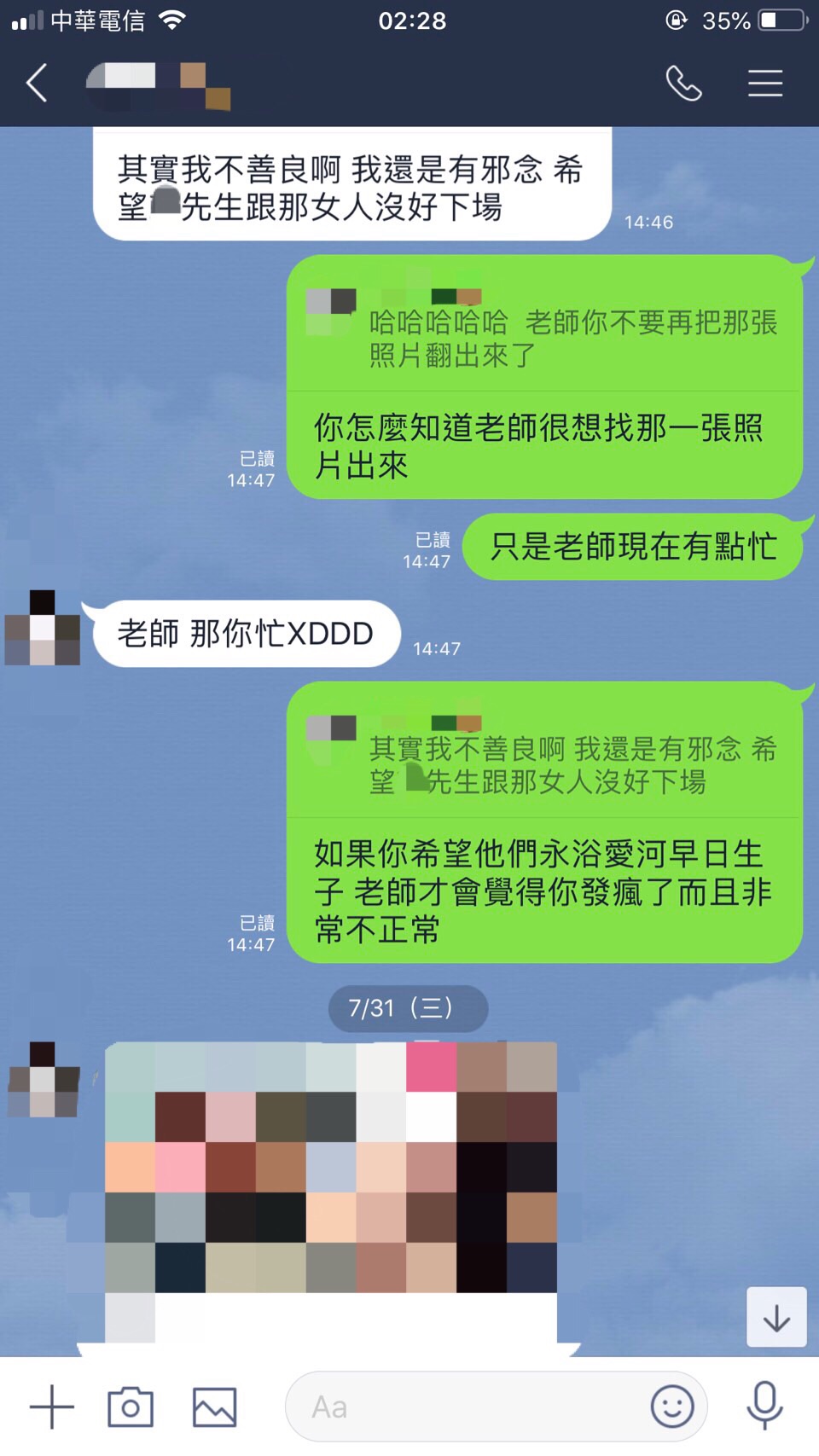Open the emoji and sticker picker

tap(672, 1407)
